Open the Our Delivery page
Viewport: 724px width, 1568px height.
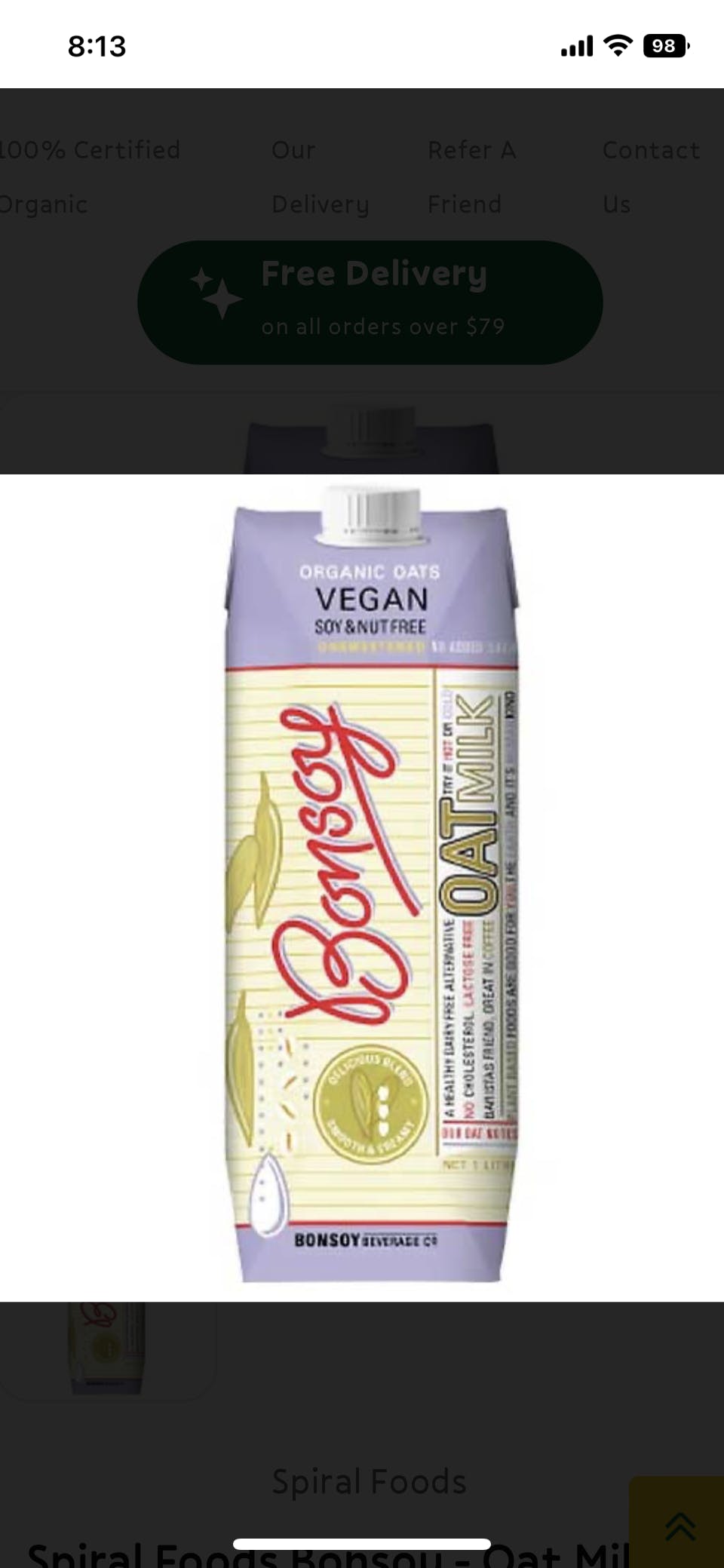[x=320, y=176]
